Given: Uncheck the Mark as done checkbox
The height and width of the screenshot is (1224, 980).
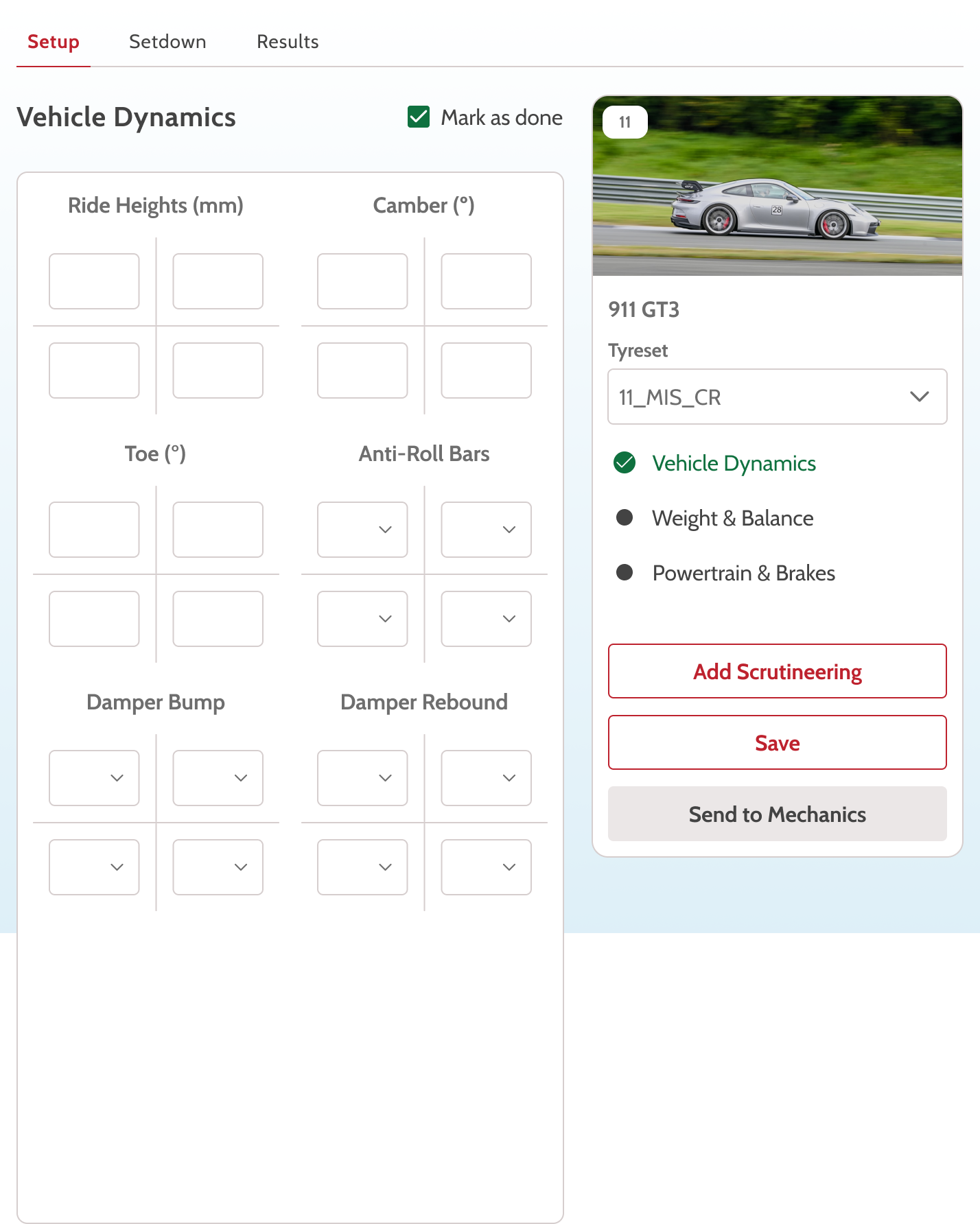Looking at the screenshot, I should (x=419, y=117).
